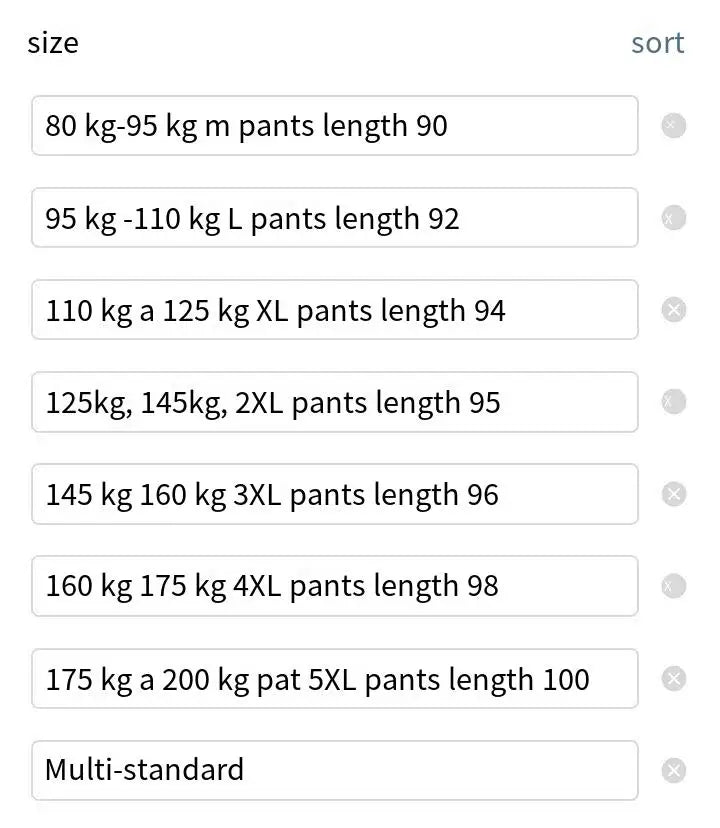Edit the 'Multi-standard' size field
The image size is (720, 828).
pyautogui.click(x=334, y=770)
